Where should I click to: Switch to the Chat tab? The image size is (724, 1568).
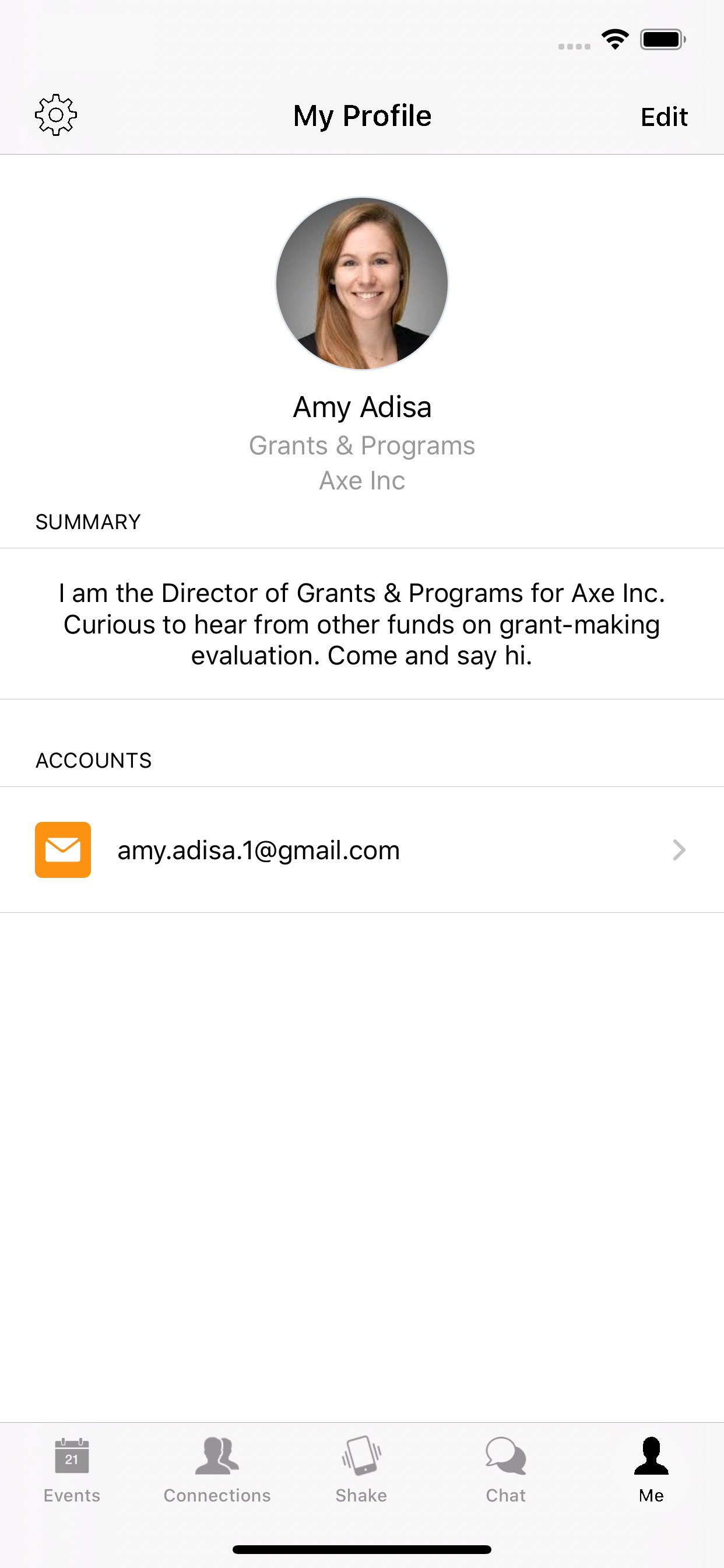(x=505, y=1469)
